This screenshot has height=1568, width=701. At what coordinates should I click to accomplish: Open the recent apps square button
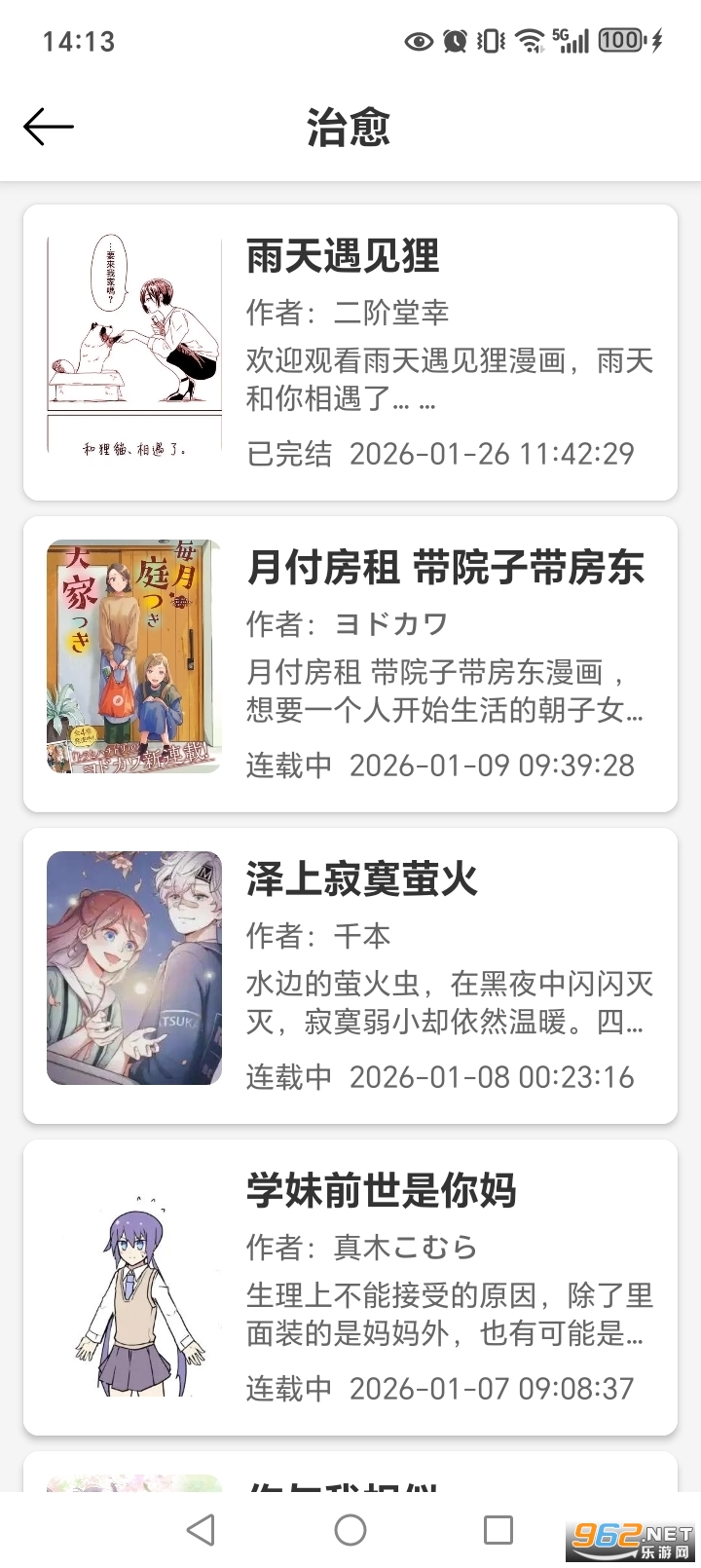498,1529
